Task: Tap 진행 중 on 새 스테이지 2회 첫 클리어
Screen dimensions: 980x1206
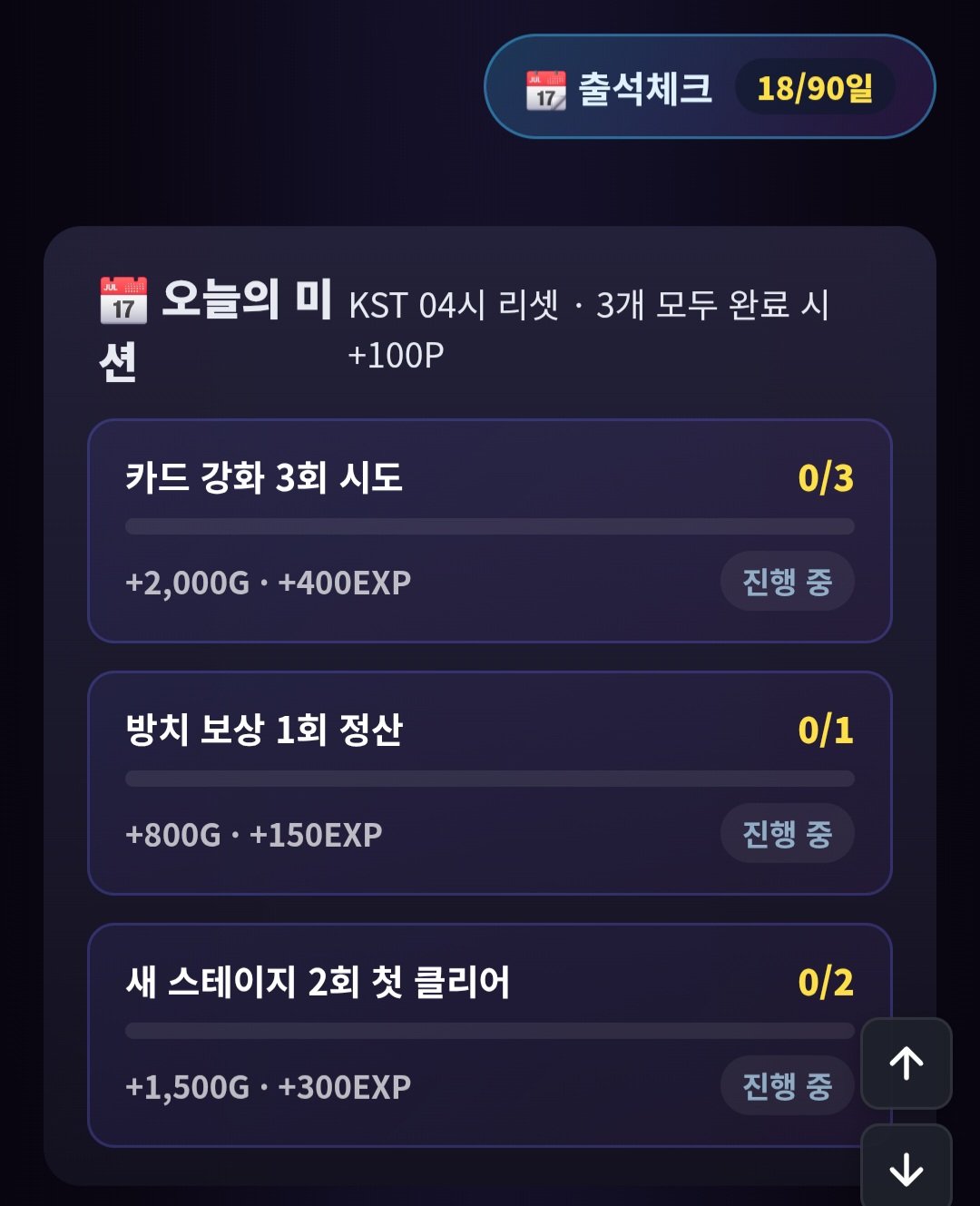Action: tap(787, 1086)
